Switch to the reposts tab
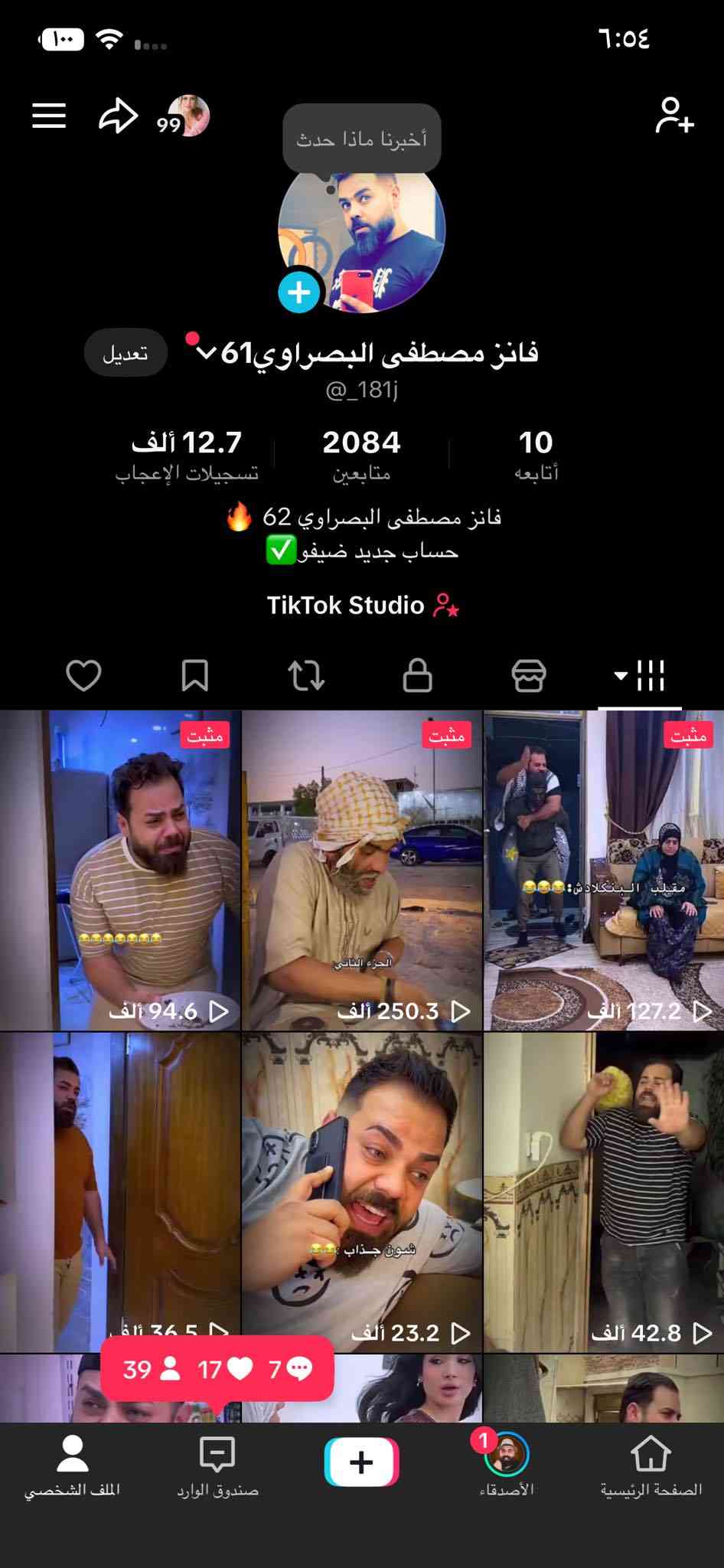This screenshot has height=1568, width=724. [x=306, y=676]
